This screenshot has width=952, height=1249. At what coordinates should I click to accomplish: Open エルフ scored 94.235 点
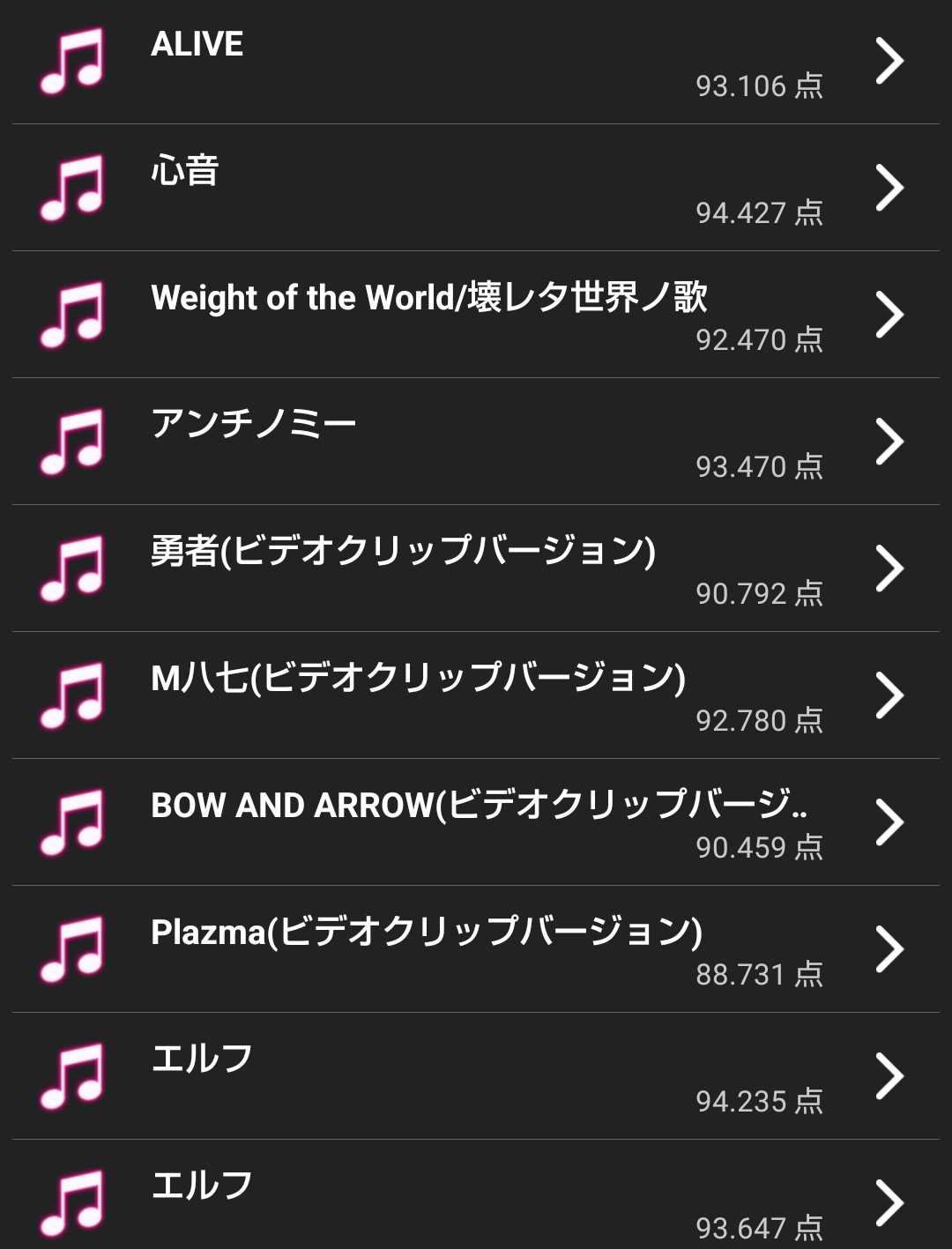click(476, 1076)
